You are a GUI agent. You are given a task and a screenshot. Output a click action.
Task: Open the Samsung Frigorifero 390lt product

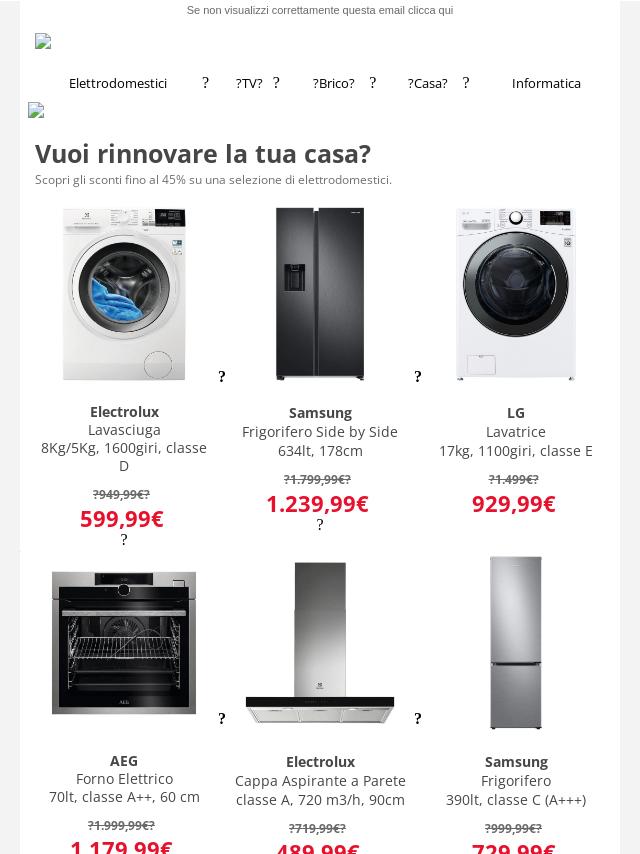coord(516,643)
